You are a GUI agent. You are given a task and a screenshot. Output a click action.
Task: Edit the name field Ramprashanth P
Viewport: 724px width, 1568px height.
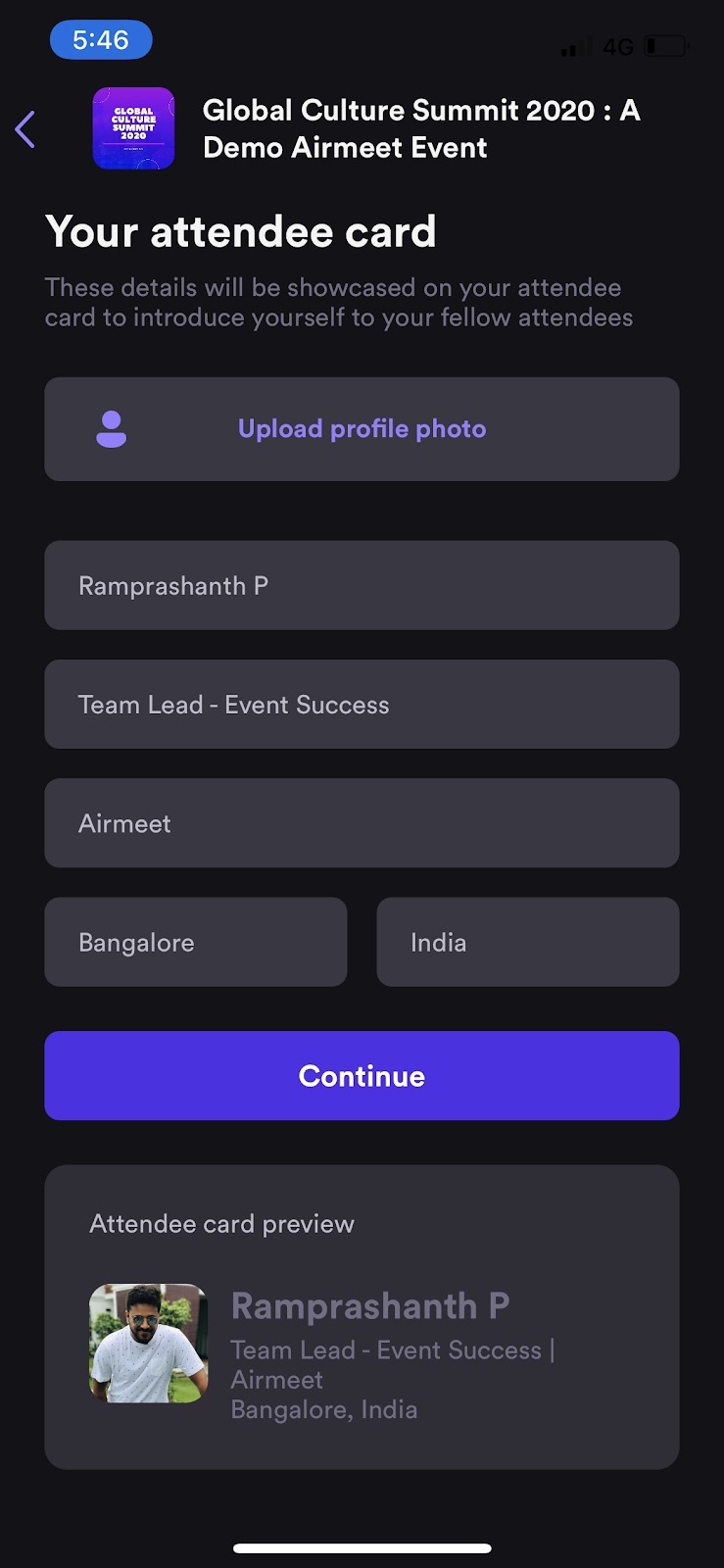tap(362, 585)
